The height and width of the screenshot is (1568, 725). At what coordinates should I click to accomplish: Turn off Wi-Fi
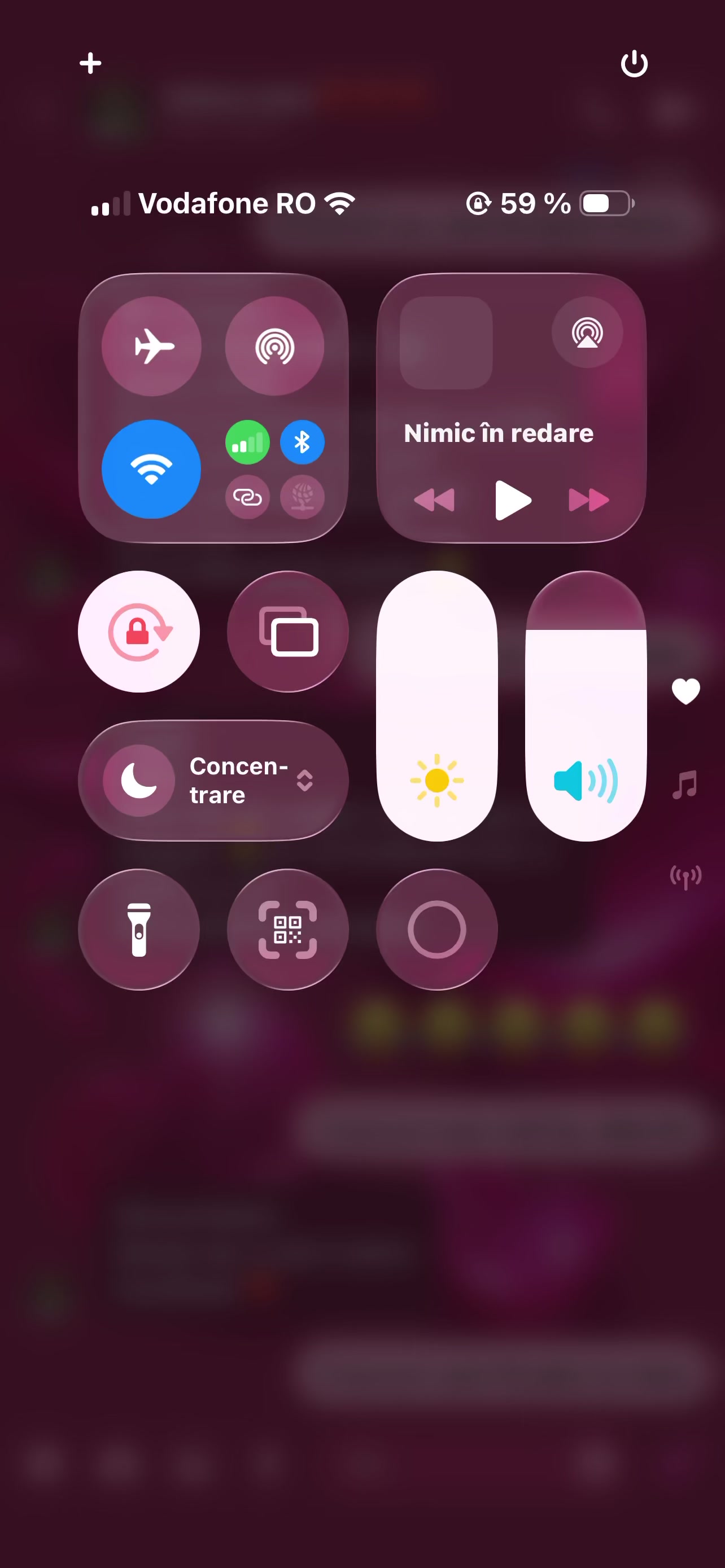151,469
